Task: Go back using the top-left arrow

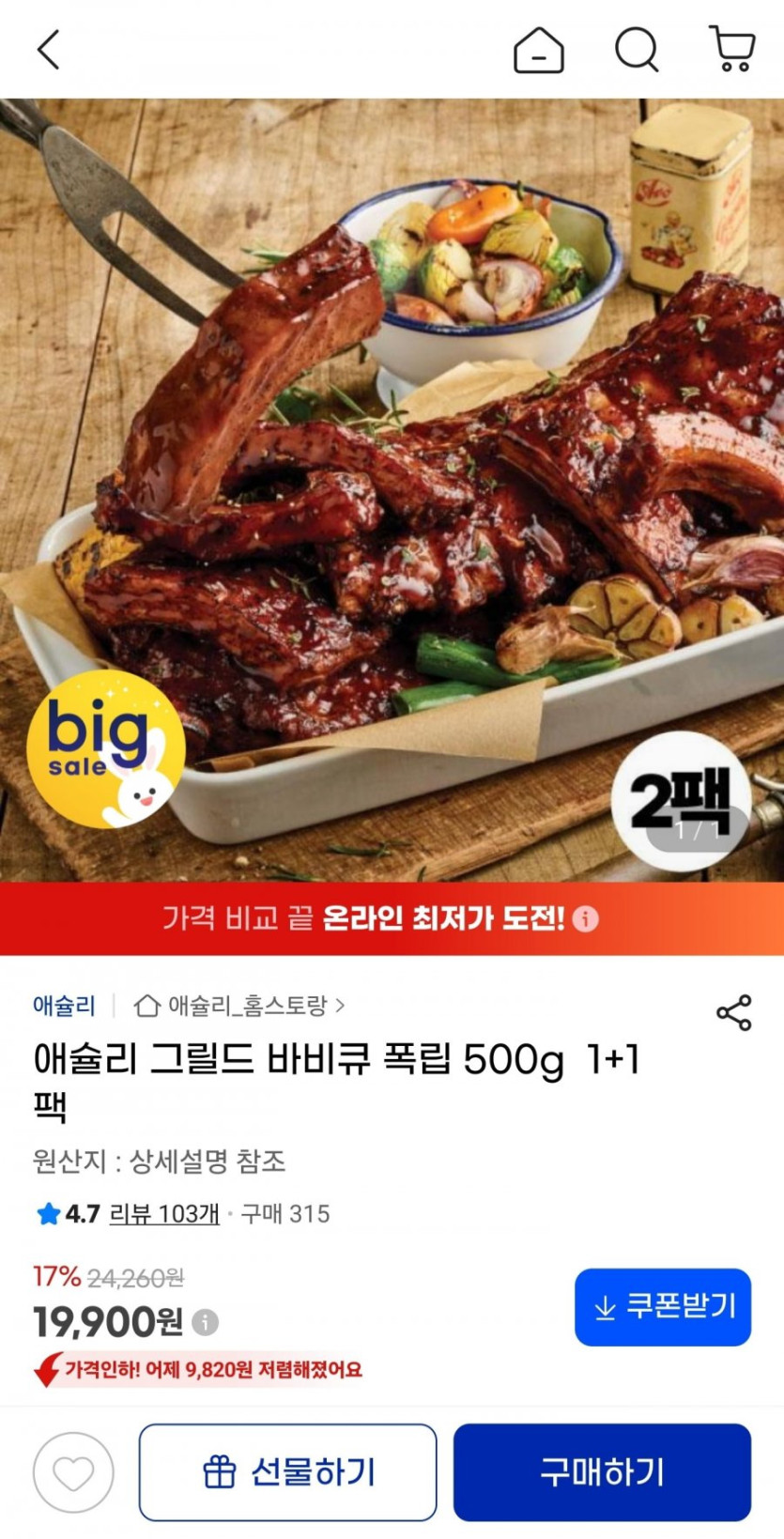Action: [49, 49]
